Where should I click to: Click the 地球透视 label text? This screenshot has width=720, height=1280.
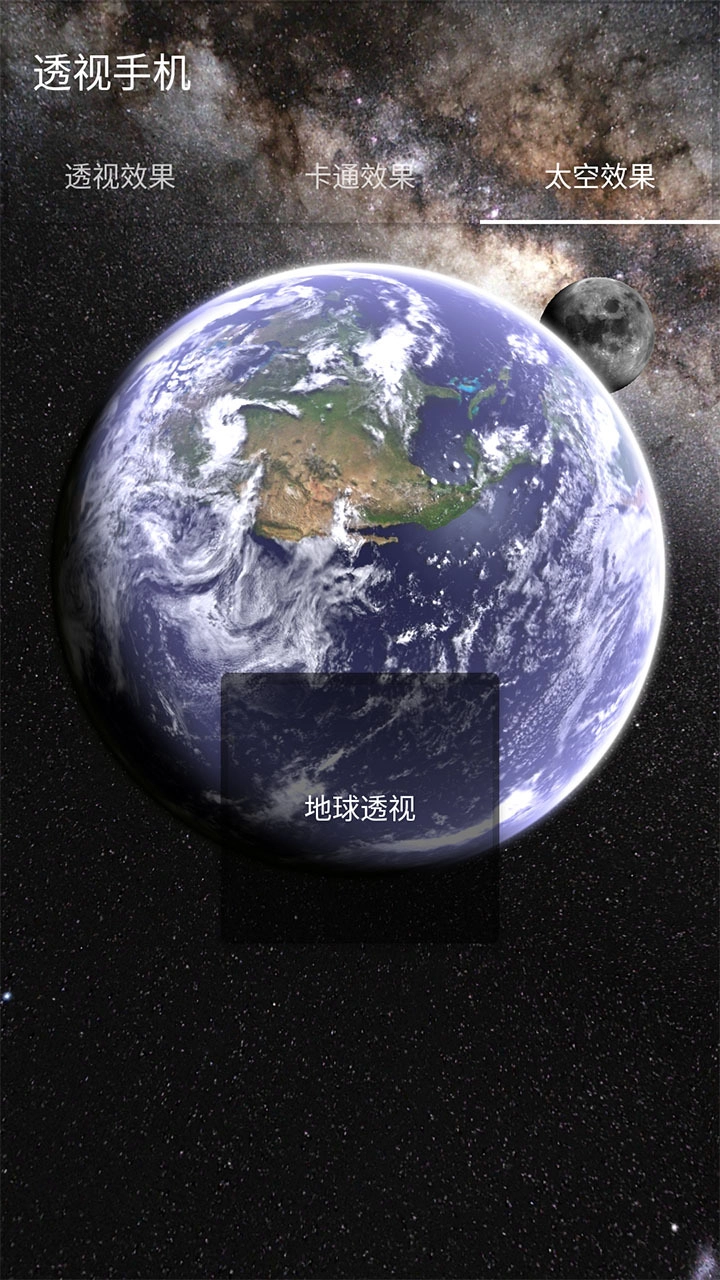click(360, 810)
